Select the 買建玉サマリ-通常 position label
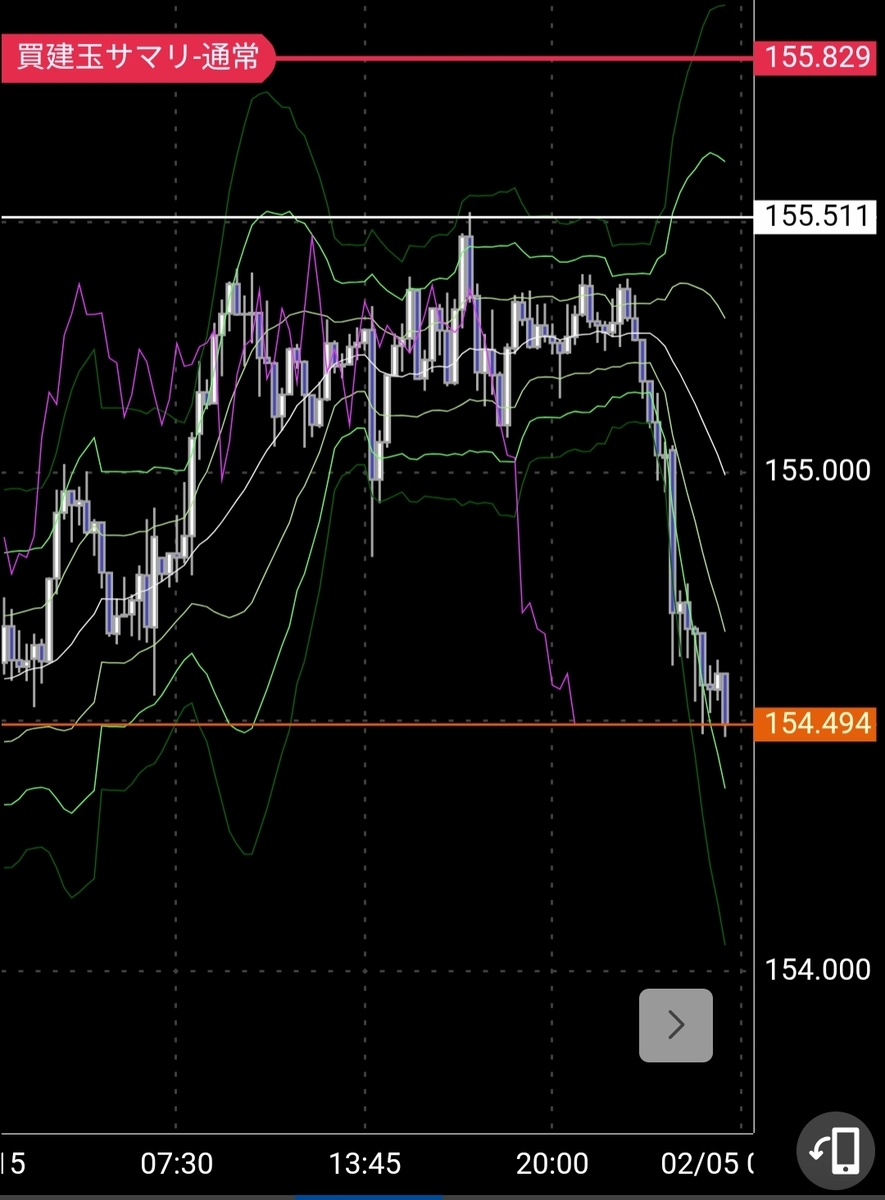The width and height of the screenshot is (885, 1200). click(137, 56)
